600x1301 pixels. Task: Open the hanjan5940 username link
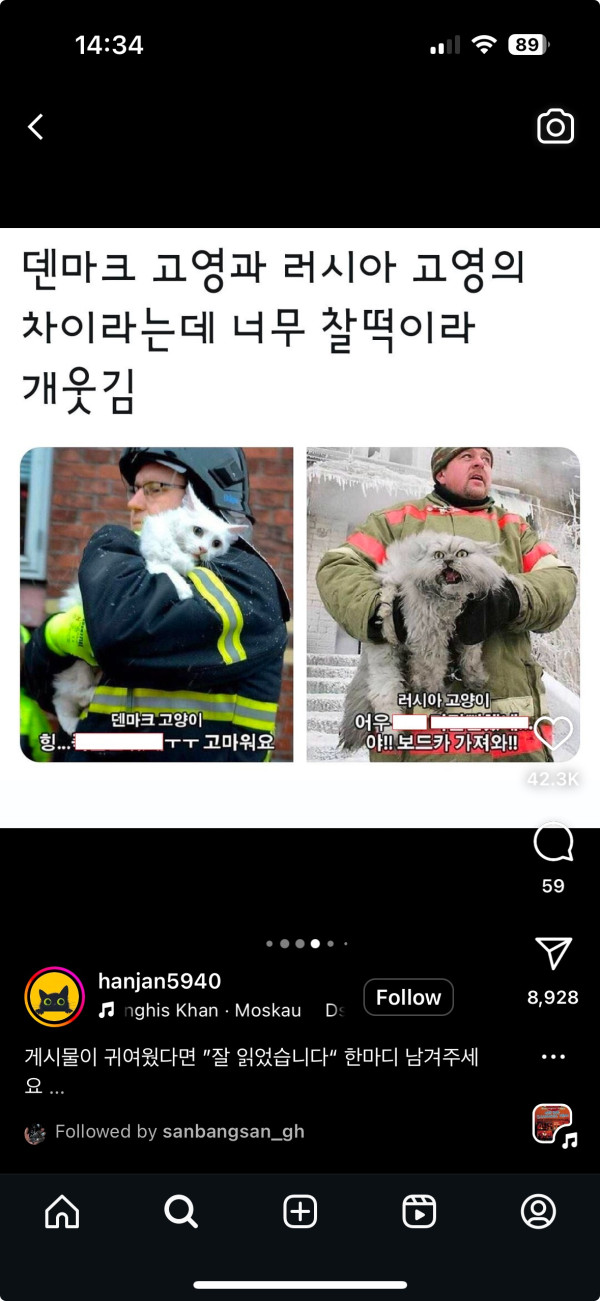point(160,981)
